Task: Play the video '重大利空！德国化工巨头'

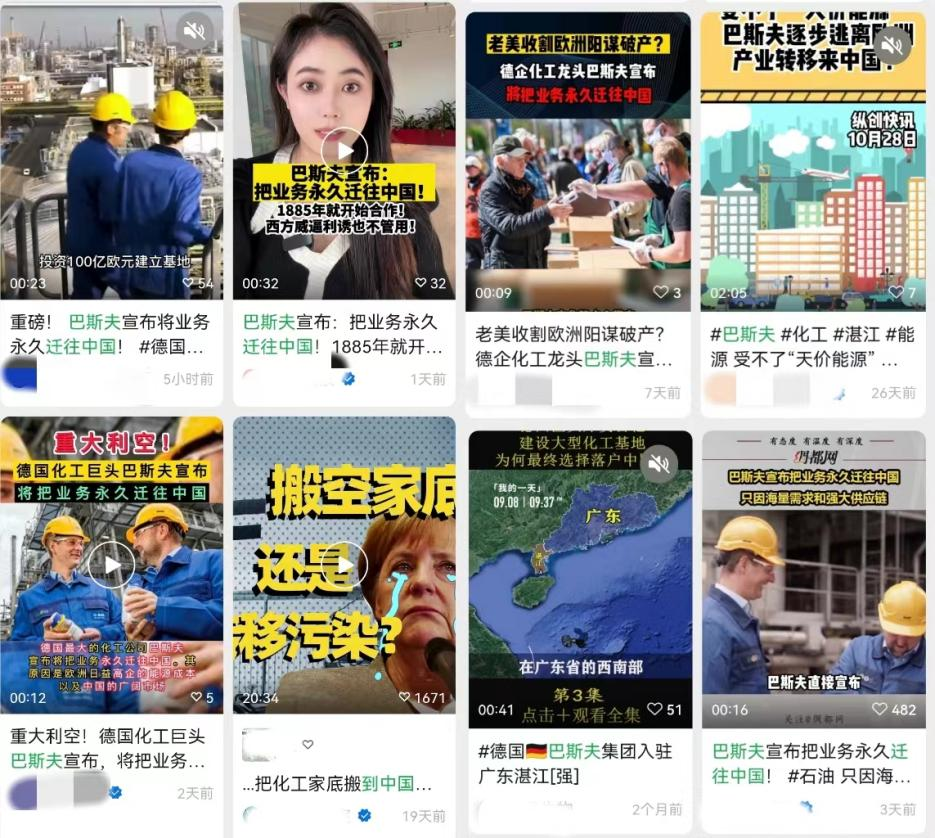Action: click(x=111, y=565)
